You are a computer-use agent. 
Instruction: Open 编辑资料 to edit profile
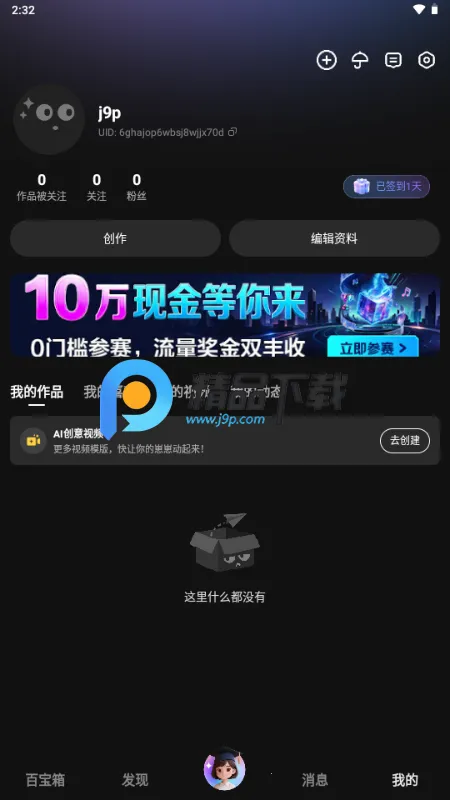point(334,238)
